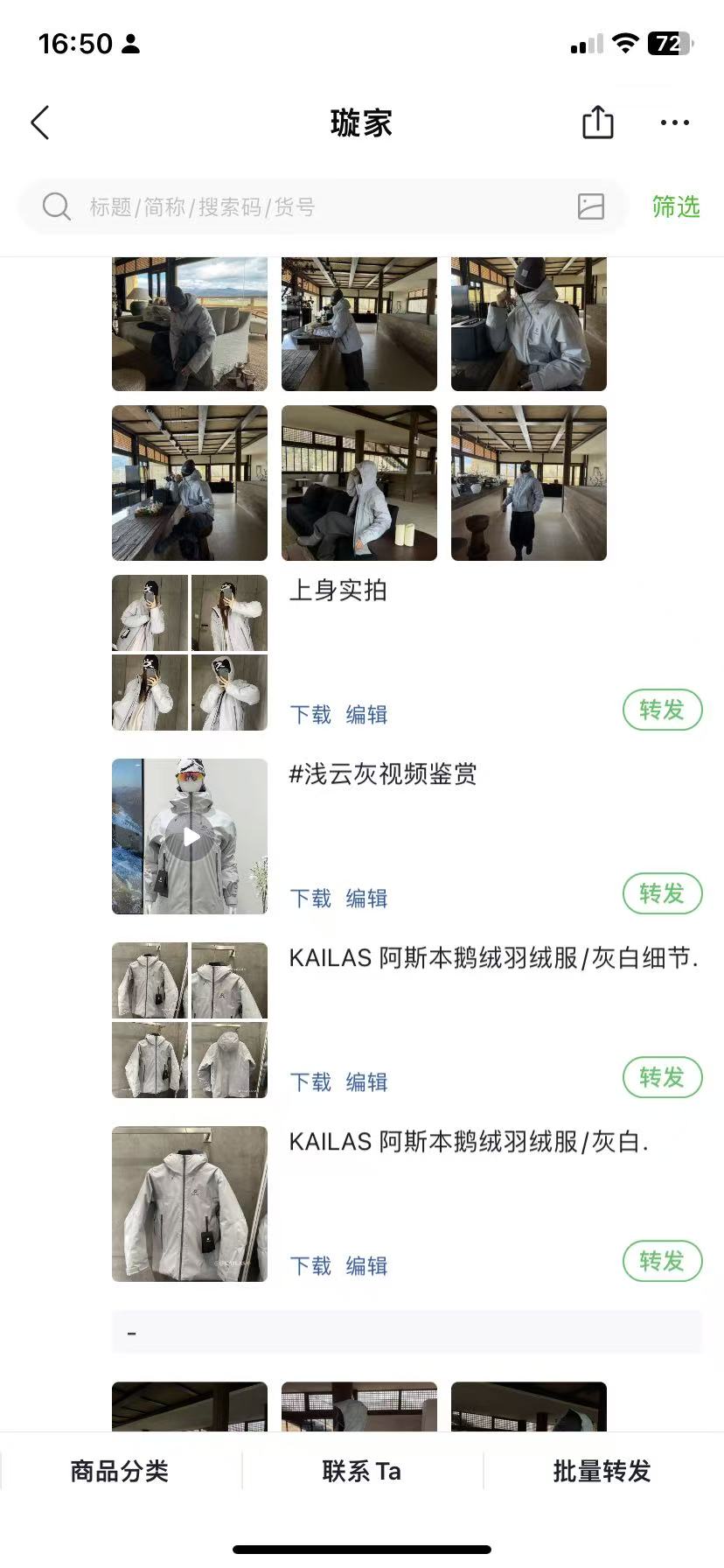Start 批量转发 batch forwarding
Image resolution: width=724 pixels, height=1568 pixels.
[602, 1471]
